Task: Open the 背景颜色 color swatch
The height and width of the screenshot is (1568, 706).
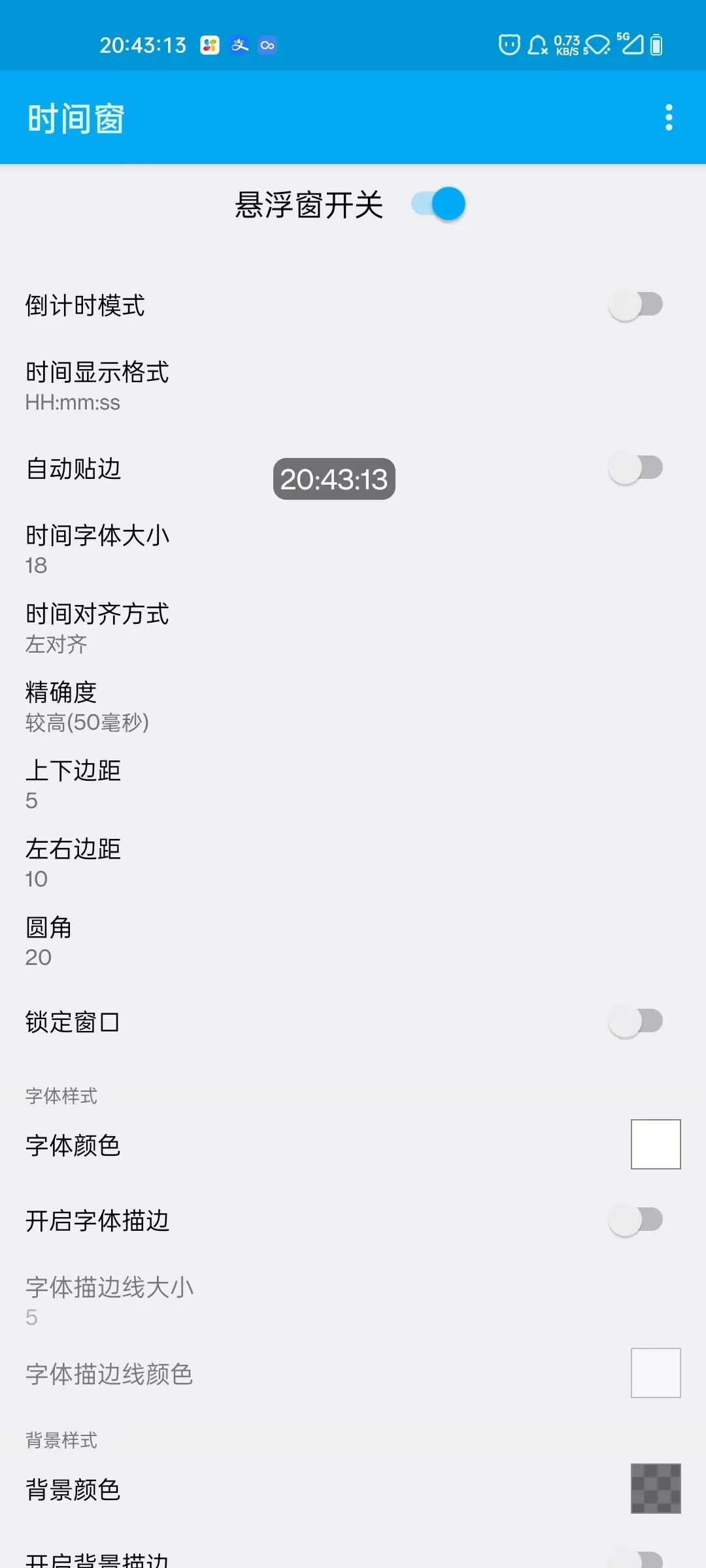Action: tap(656, 1488)
